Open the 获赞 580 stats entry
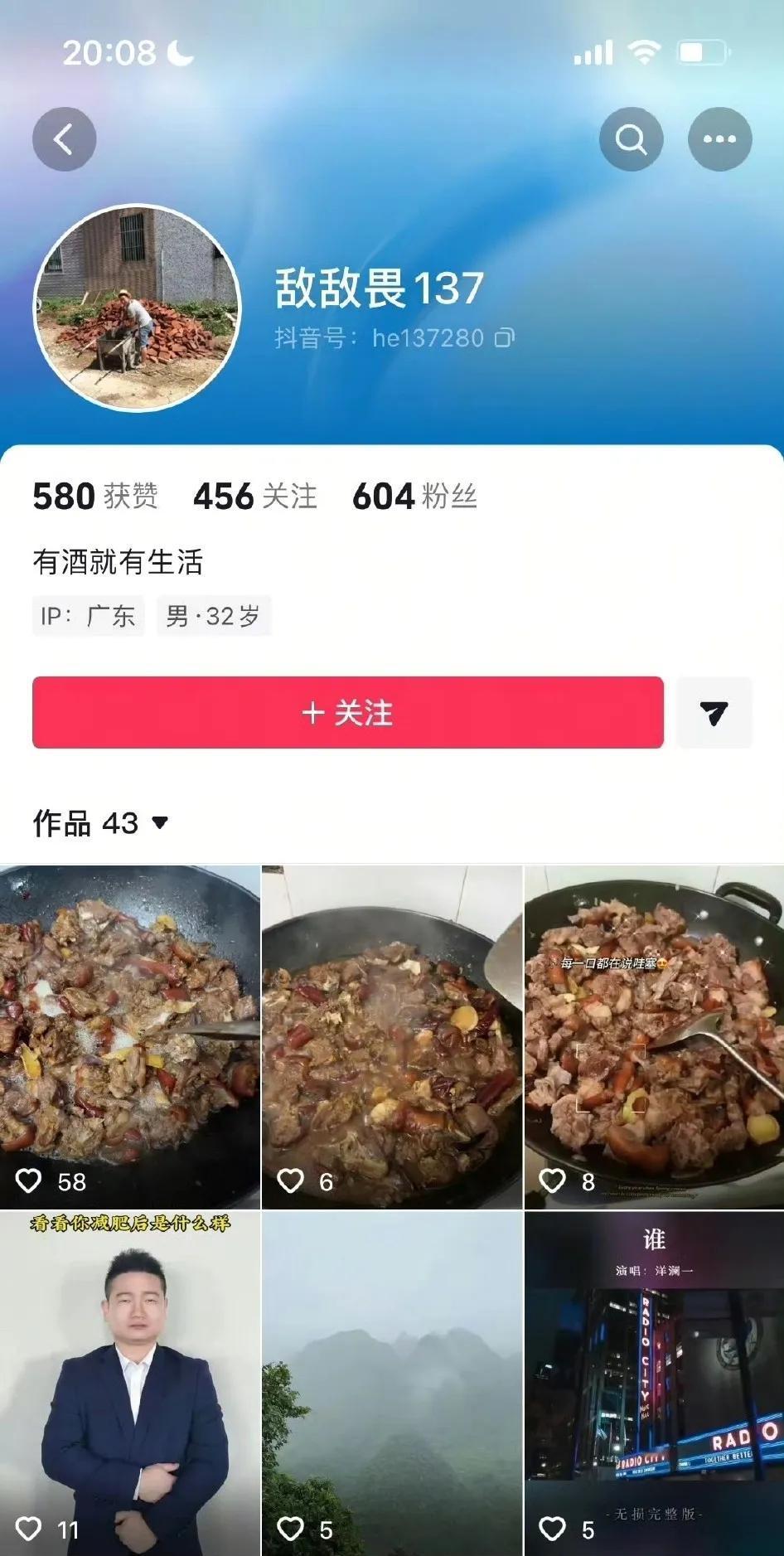This screenshot has height=1556, width=784. [x=94, y=497]
